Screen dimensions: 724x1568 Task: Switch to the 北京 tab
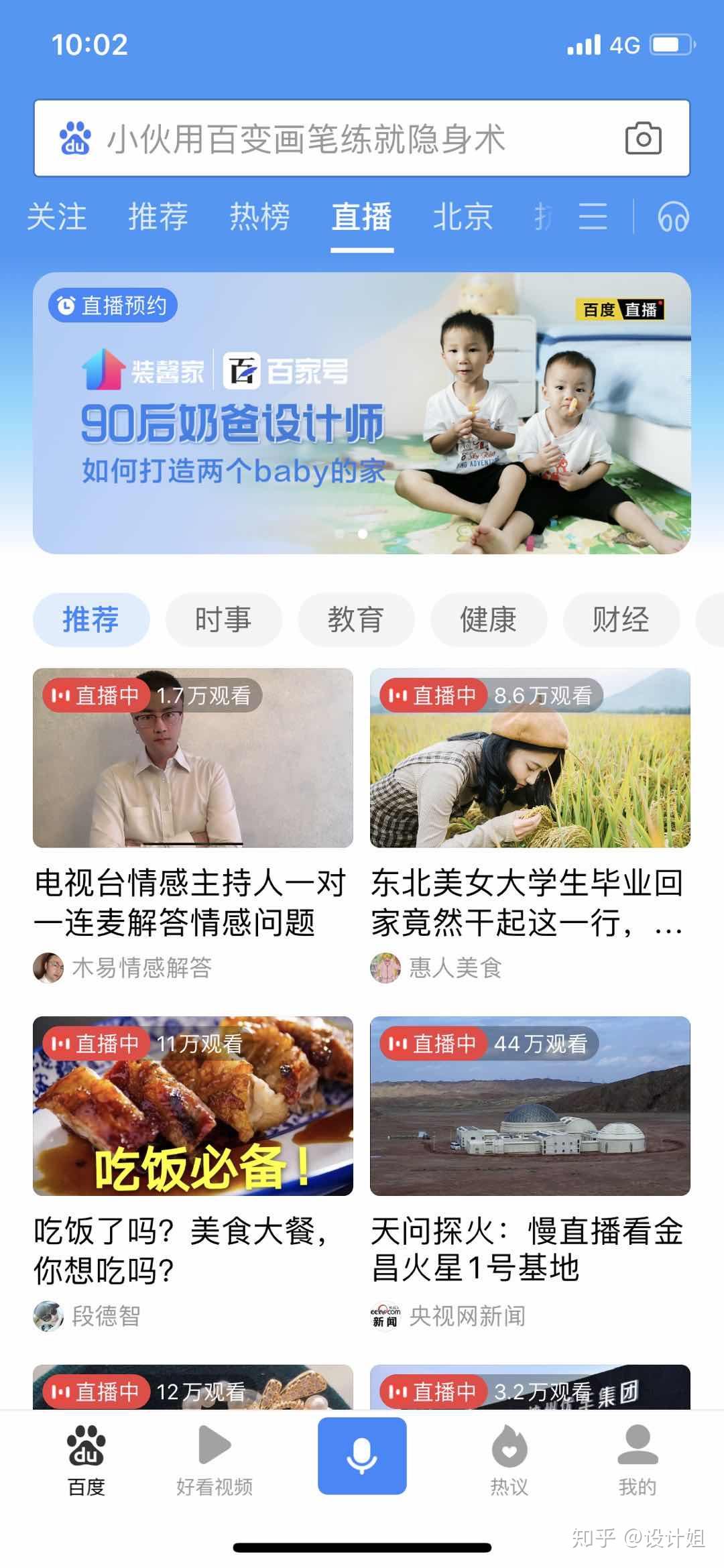pos(463,217)
